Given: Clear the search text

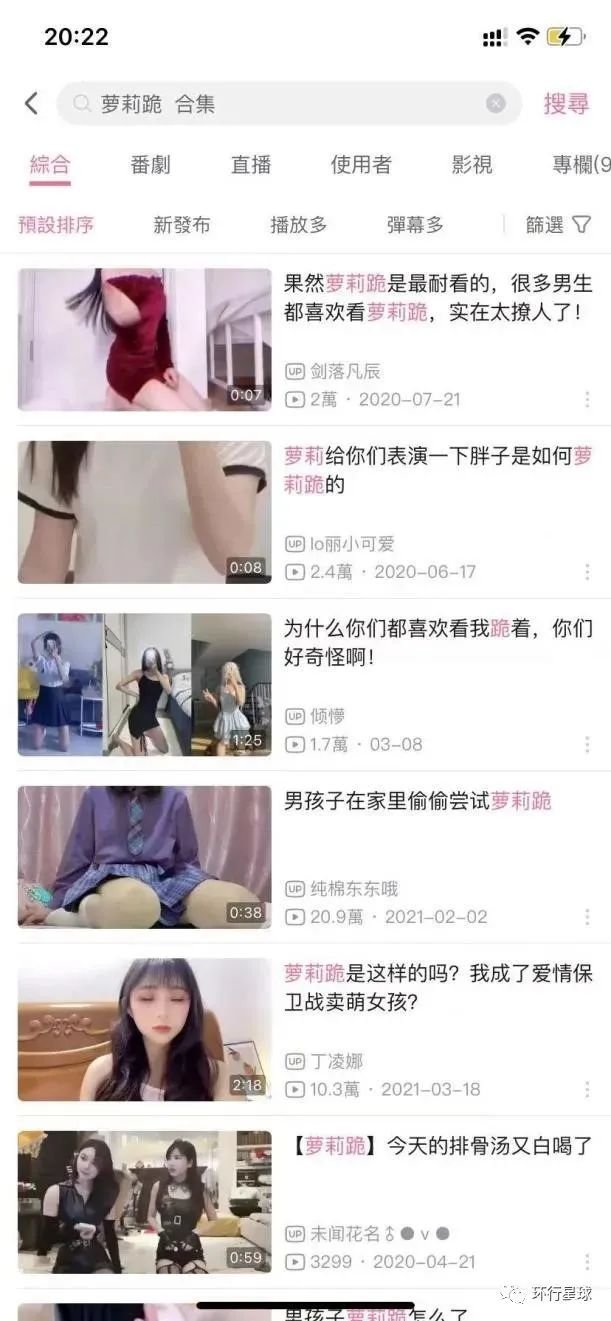Looking at the screenshot, I should [x=496, y=104].
